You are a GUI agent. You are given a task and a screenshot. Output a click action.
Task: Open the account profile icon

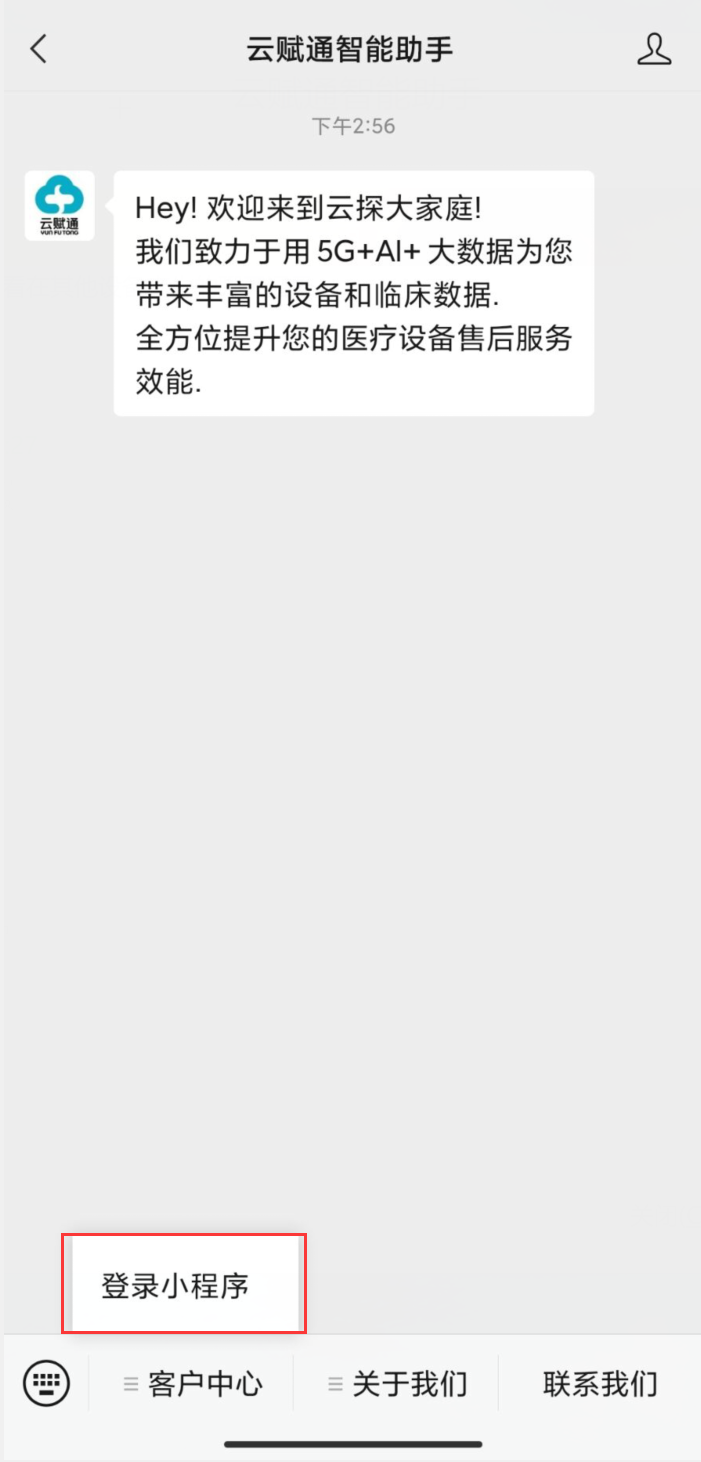click(654, 49)
